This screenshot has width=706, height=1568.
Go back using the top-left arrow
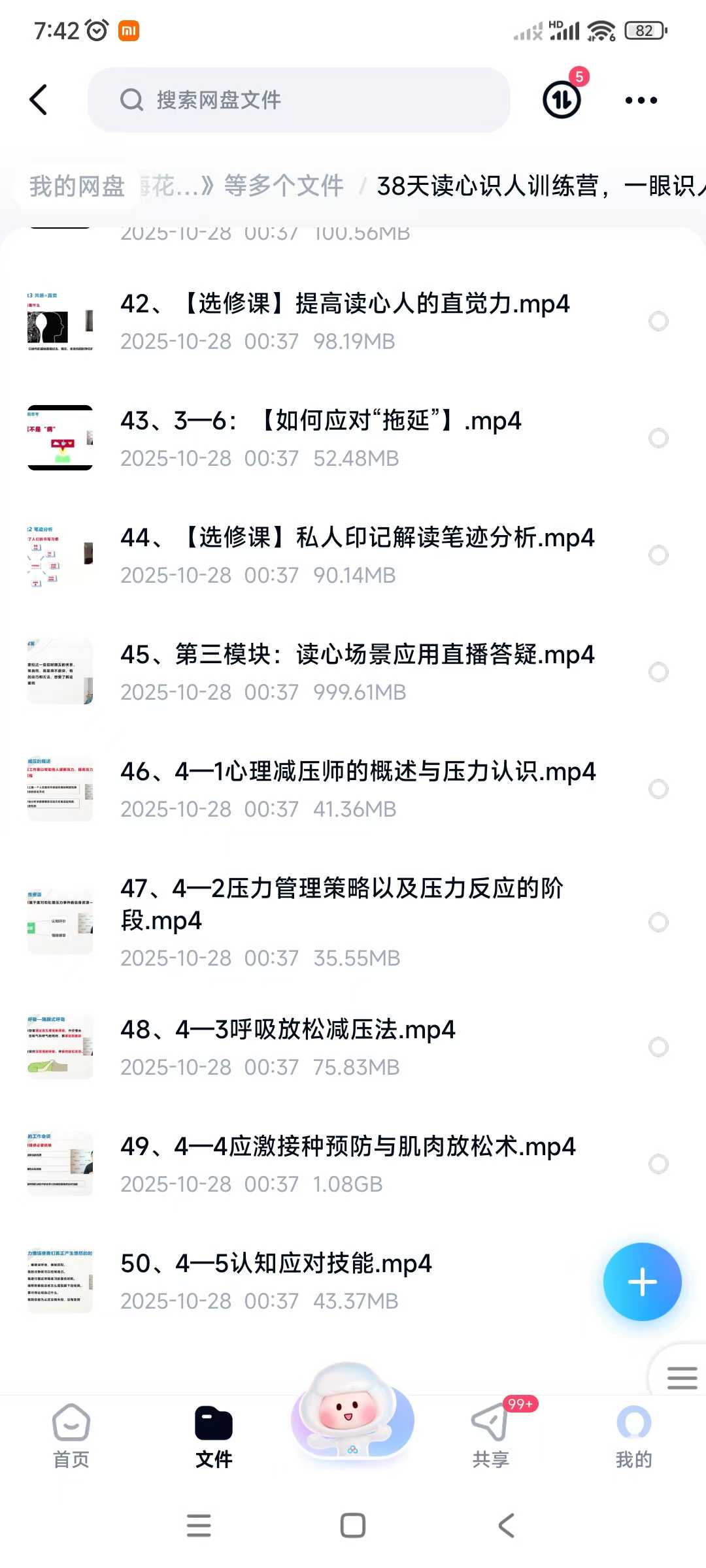point(39,100)
